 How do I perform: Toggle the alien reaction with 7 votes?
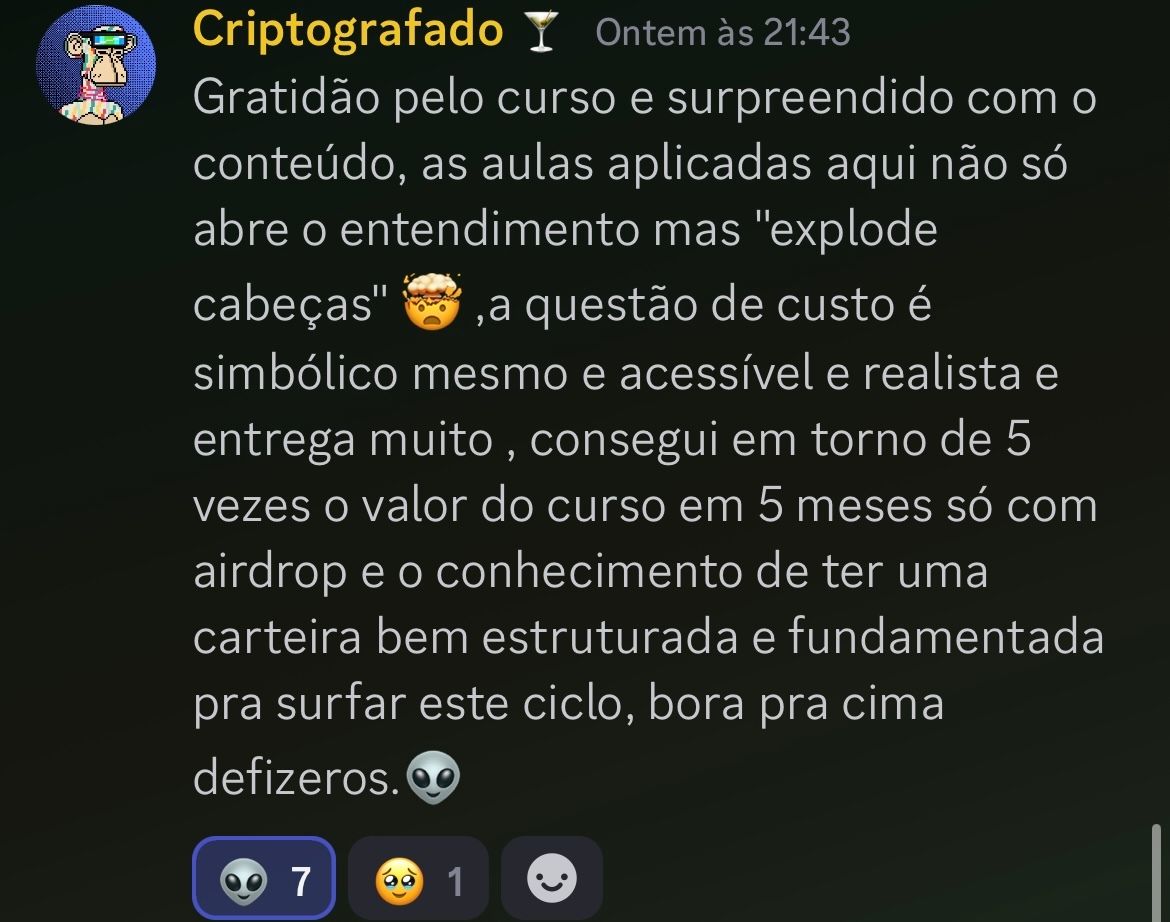(x=264, y=880)
